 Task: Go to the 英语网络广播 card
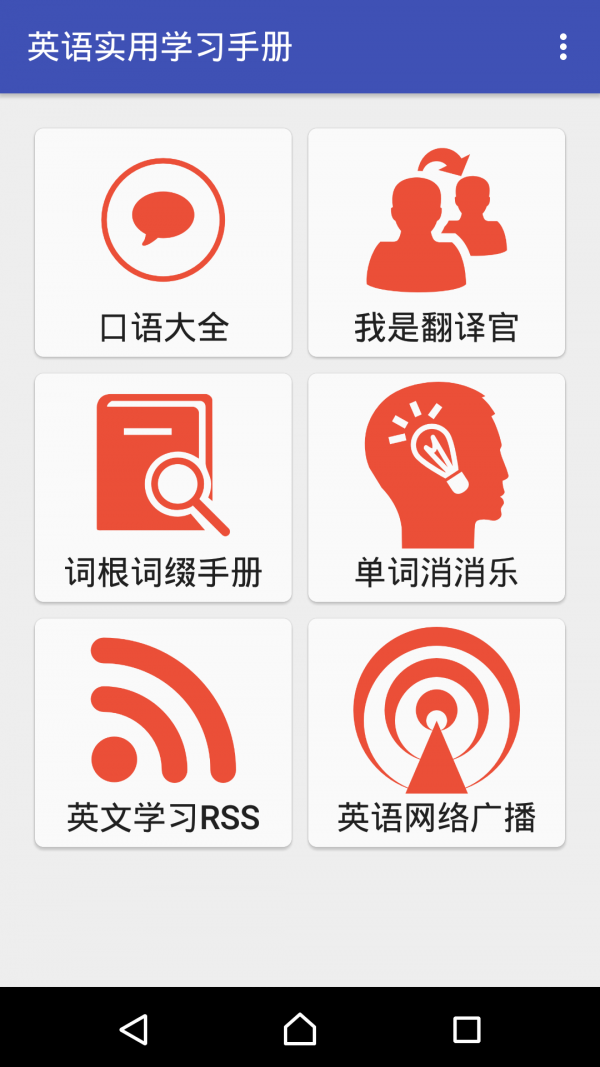(436, 733)
